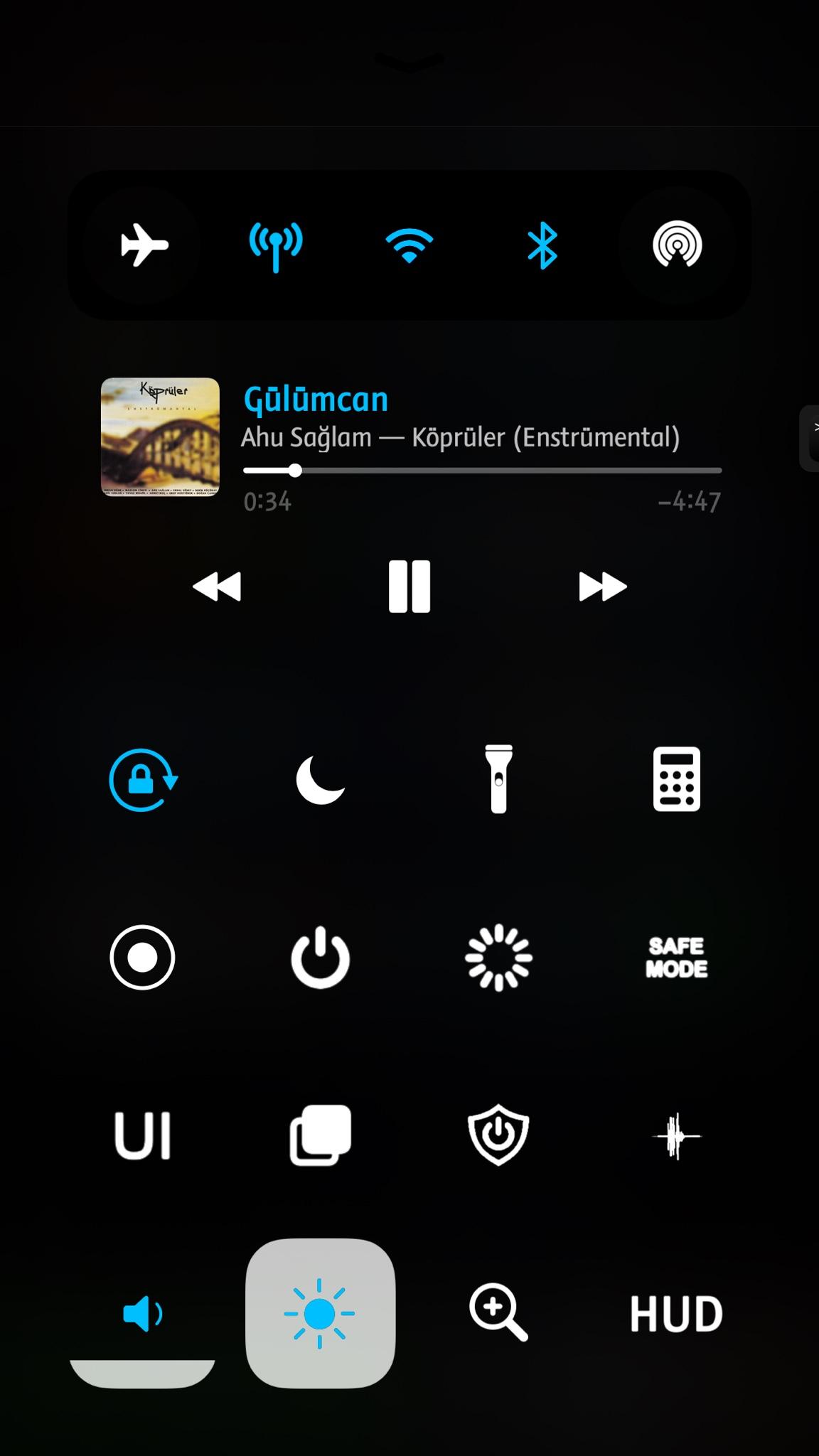Enter Safe Mode
This screenshot has height=1456, width=819.
pos(676,958)
